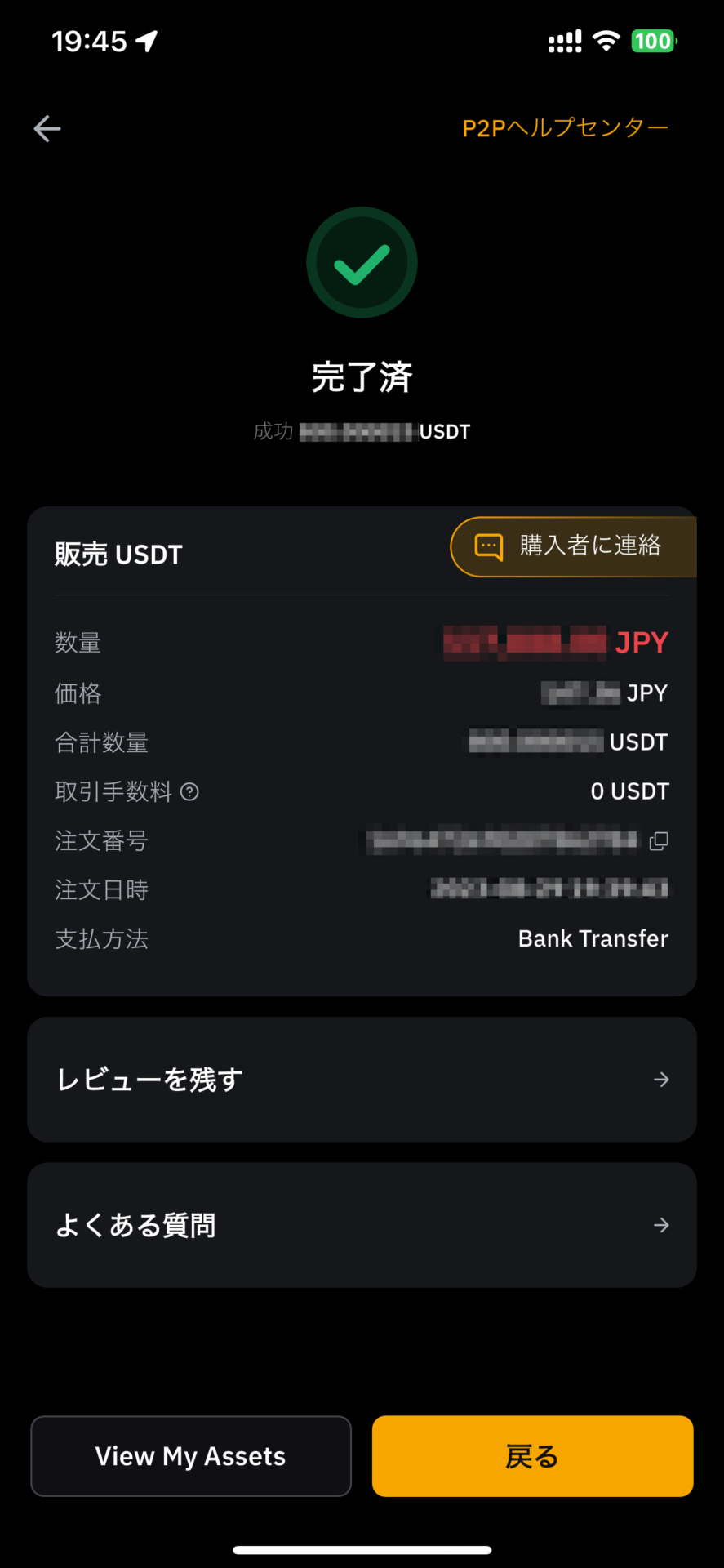
Task: Go back using the top-left arrow
Action: pos(47,128)
